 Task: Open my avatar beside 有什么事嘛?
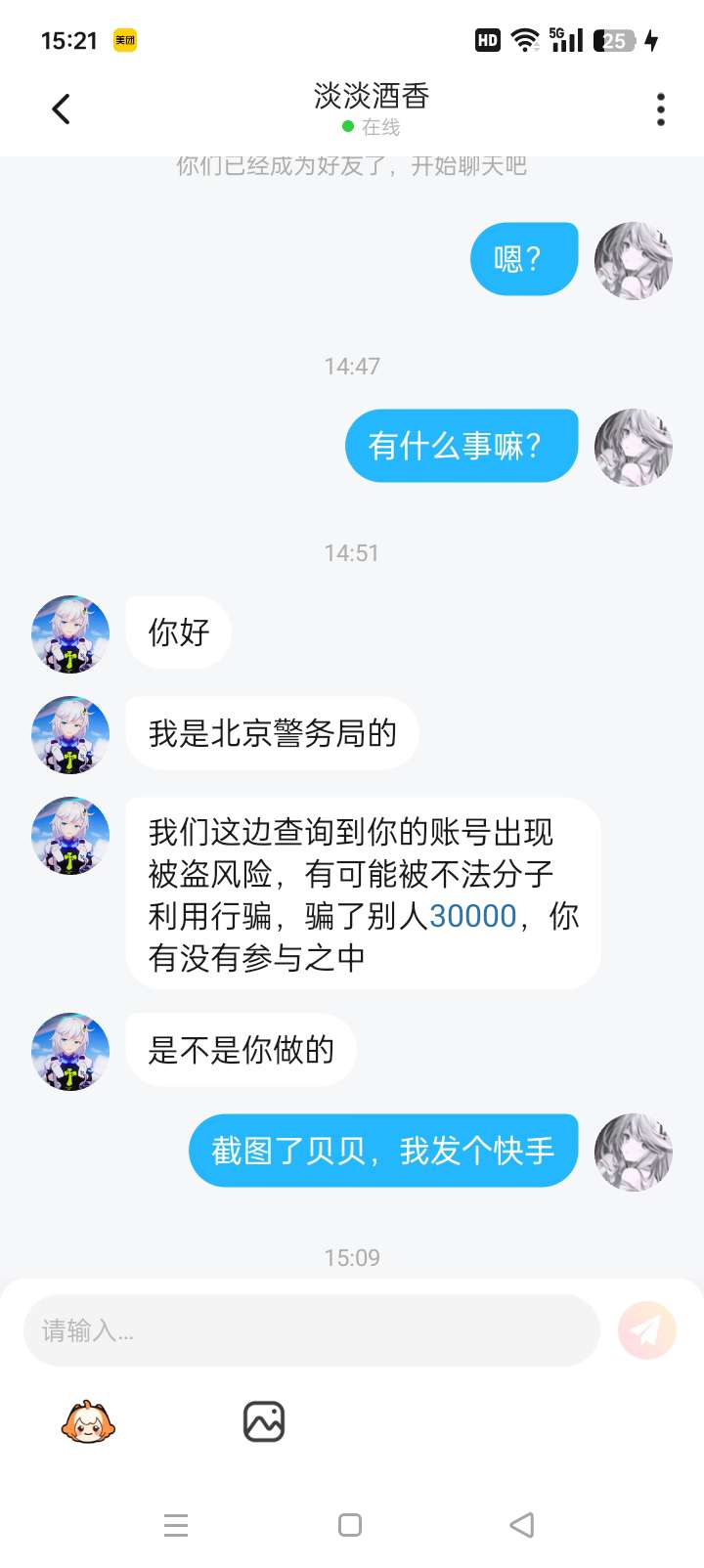[x=633, y=447]
